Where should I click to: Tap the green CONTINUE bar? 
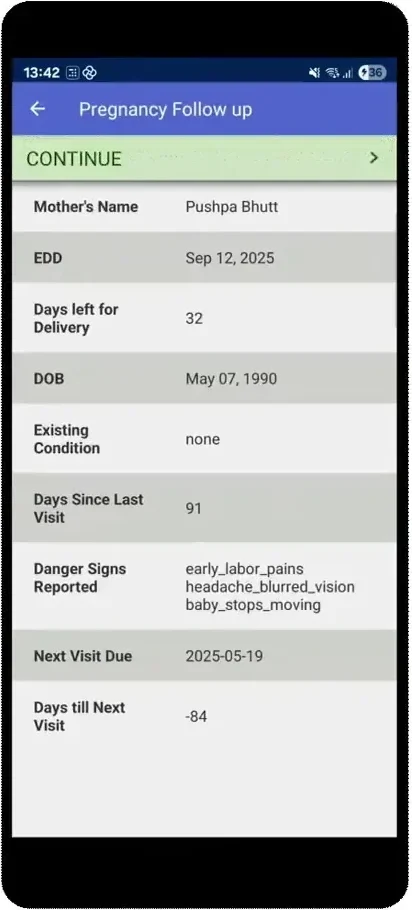click(204, 158)
